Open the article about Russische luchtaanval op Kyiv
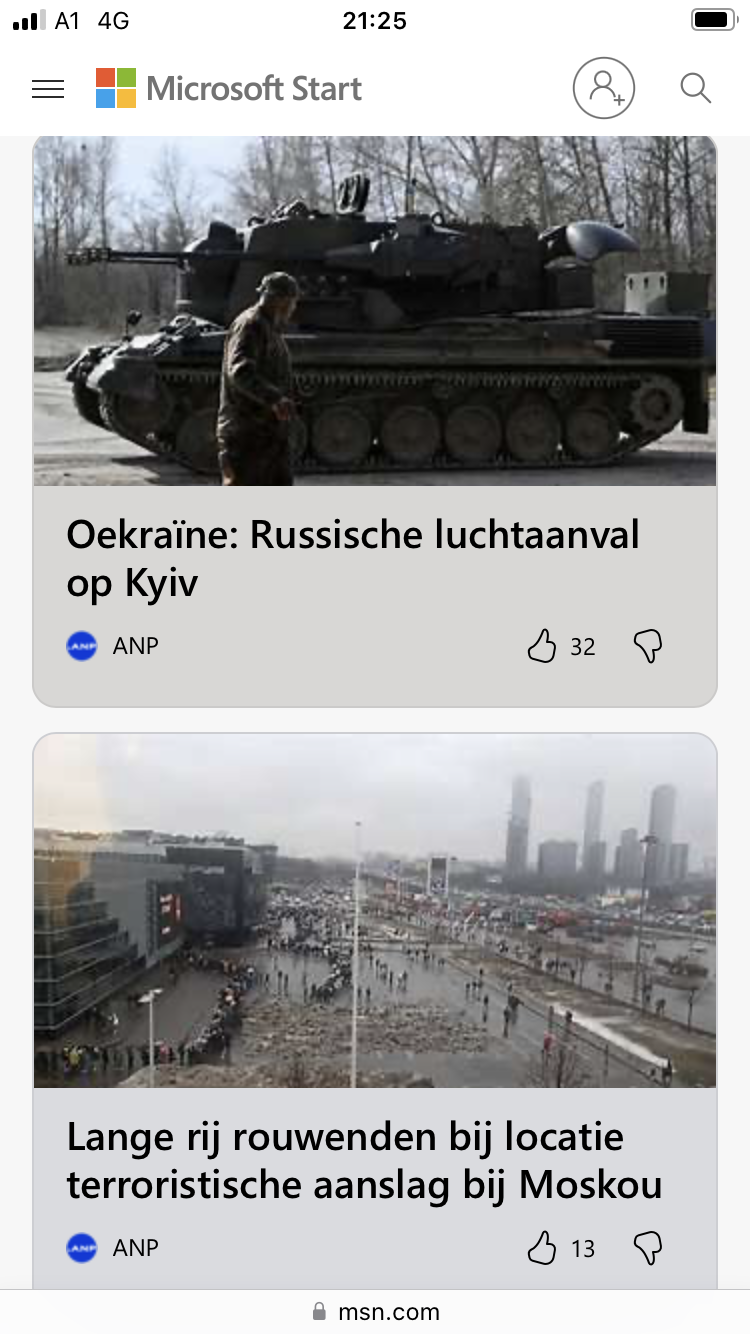The height and width of the screenshot is (1334, 750). [x=353, y=559]
